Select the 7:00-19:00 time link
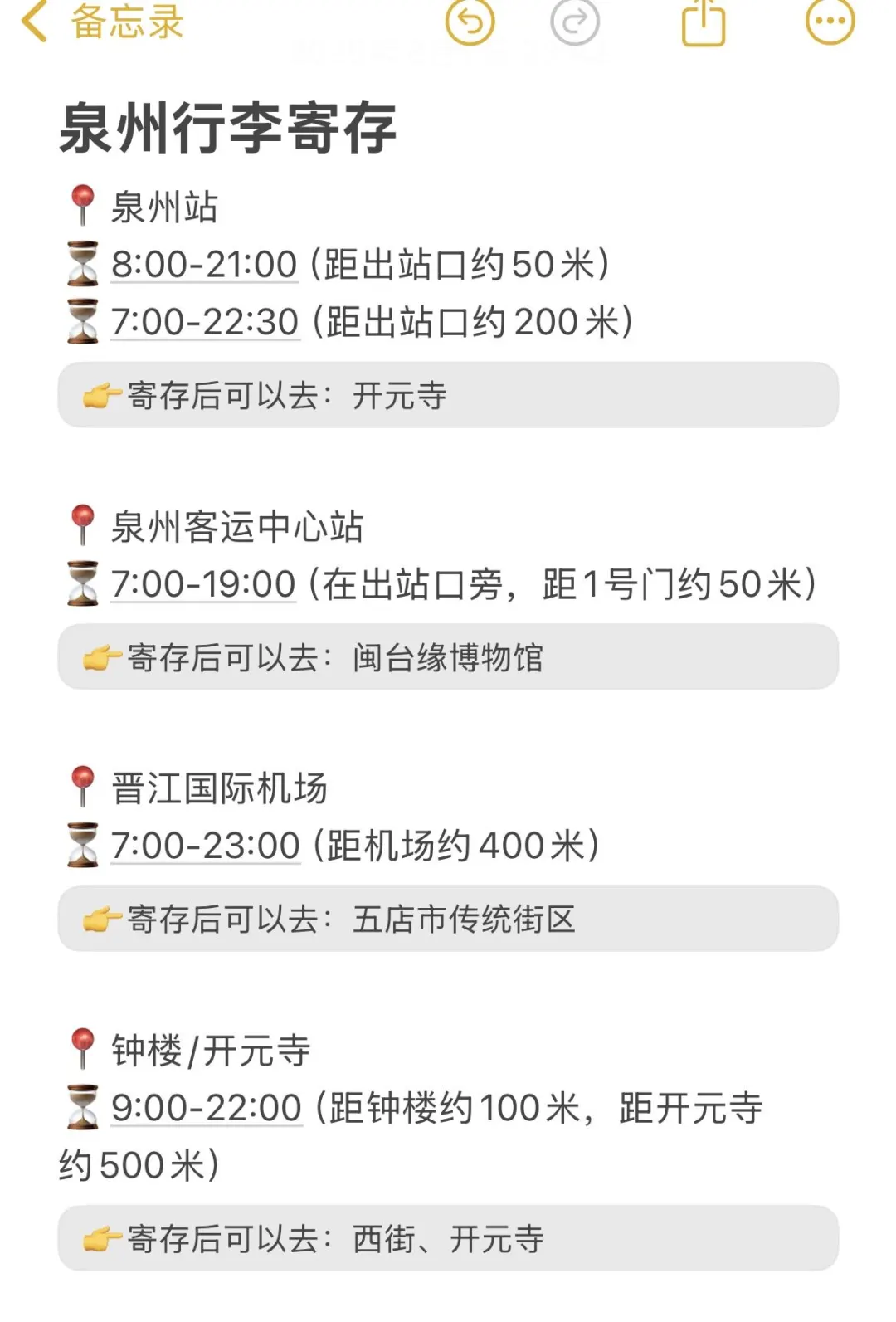The width and height of the screenshot is (896, 1322). pos(203,584)
